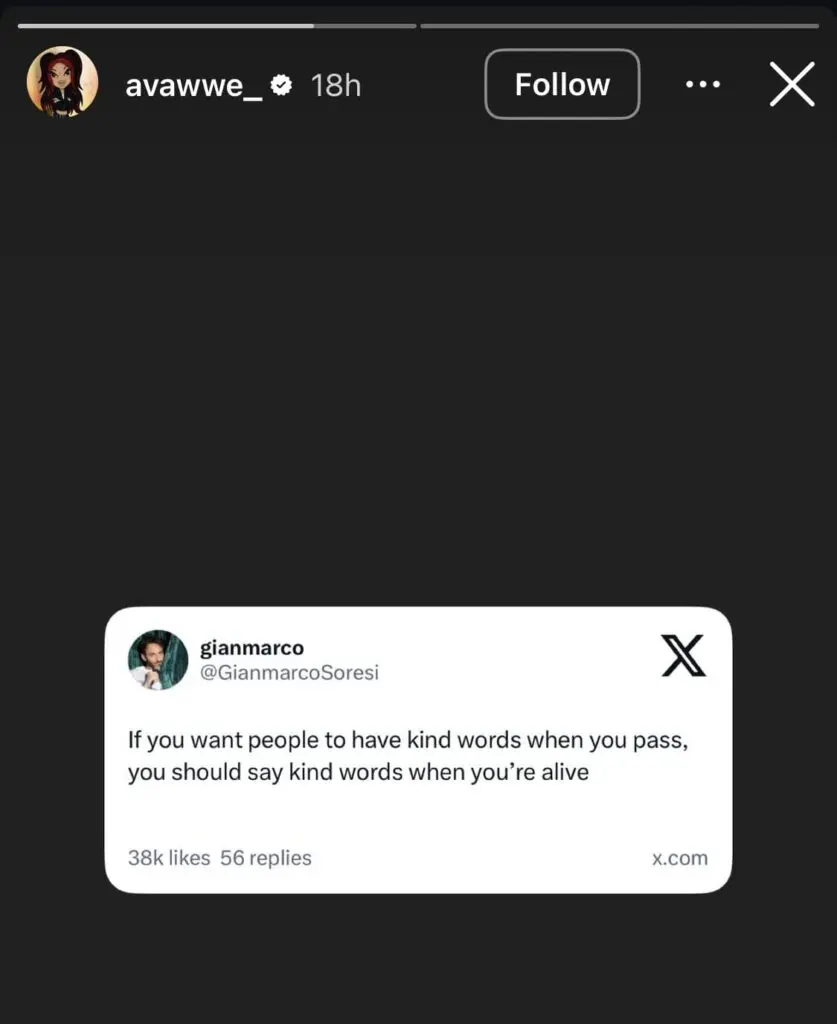The width and height of the screenshot is (837, 1024).
Task: Open the three-dot options menu
Action: 703,84
